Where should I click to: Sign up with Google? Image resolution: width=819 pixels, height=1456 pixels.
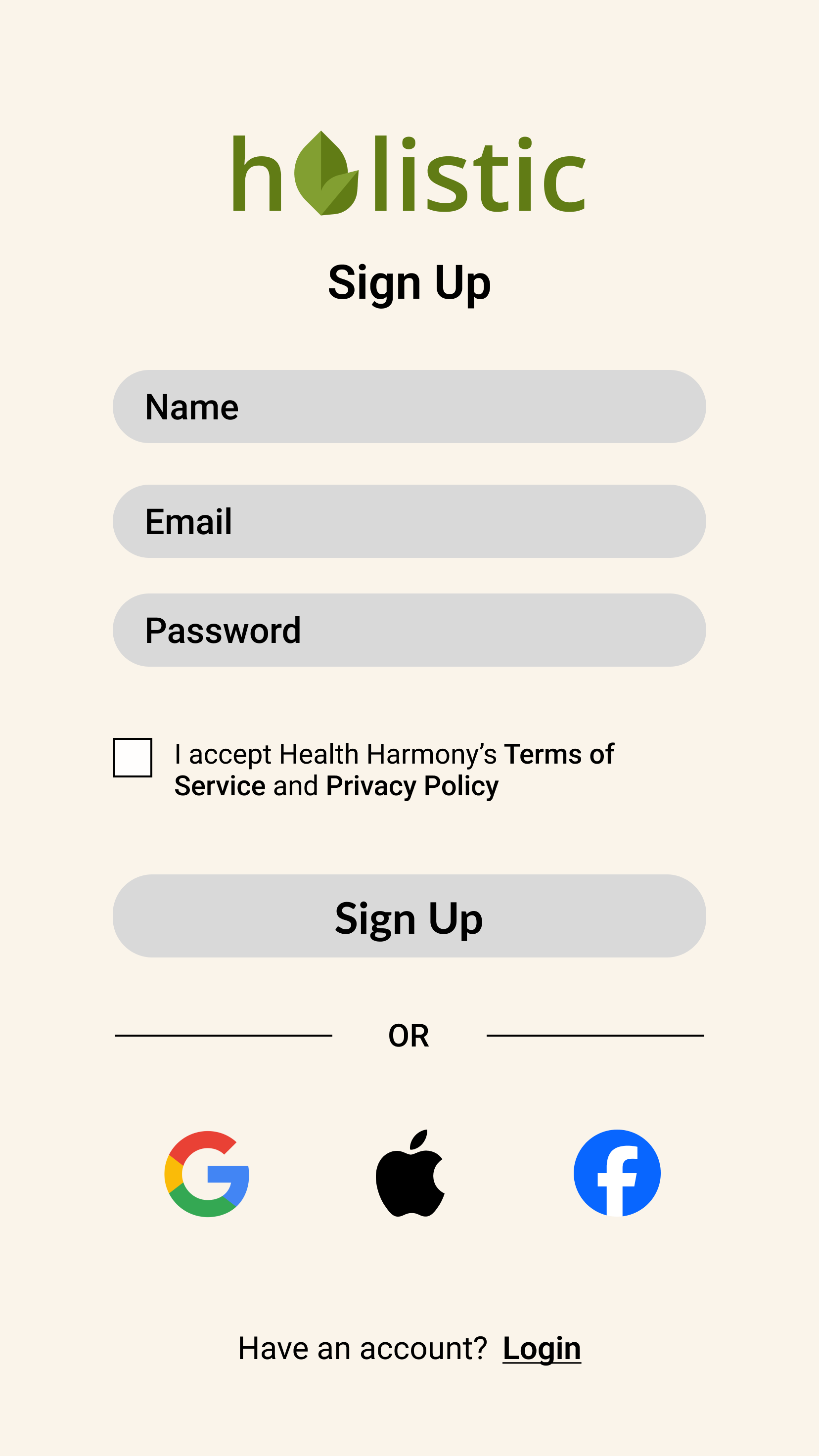coord(207,1174)
